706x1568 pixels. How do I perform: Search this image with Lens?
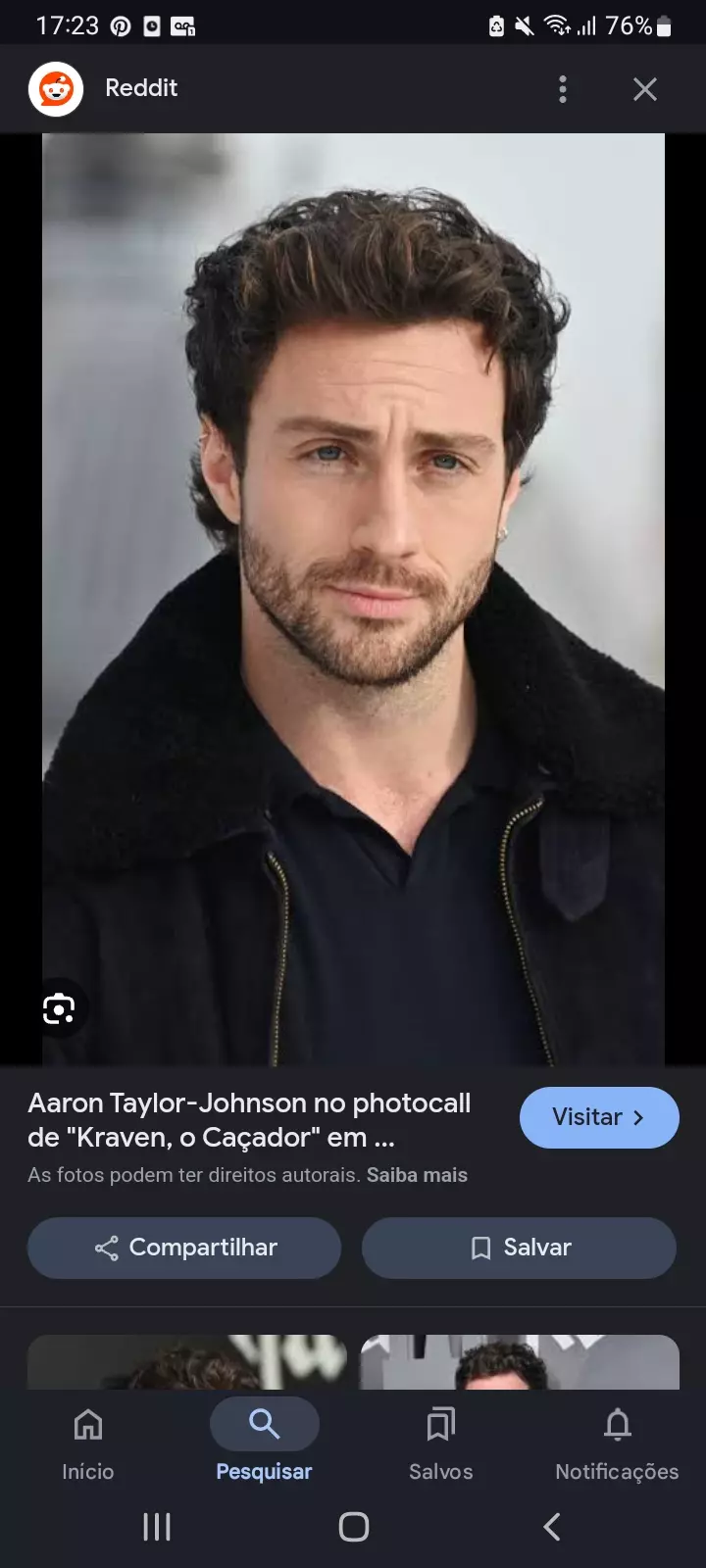[x=59, y=1008]
